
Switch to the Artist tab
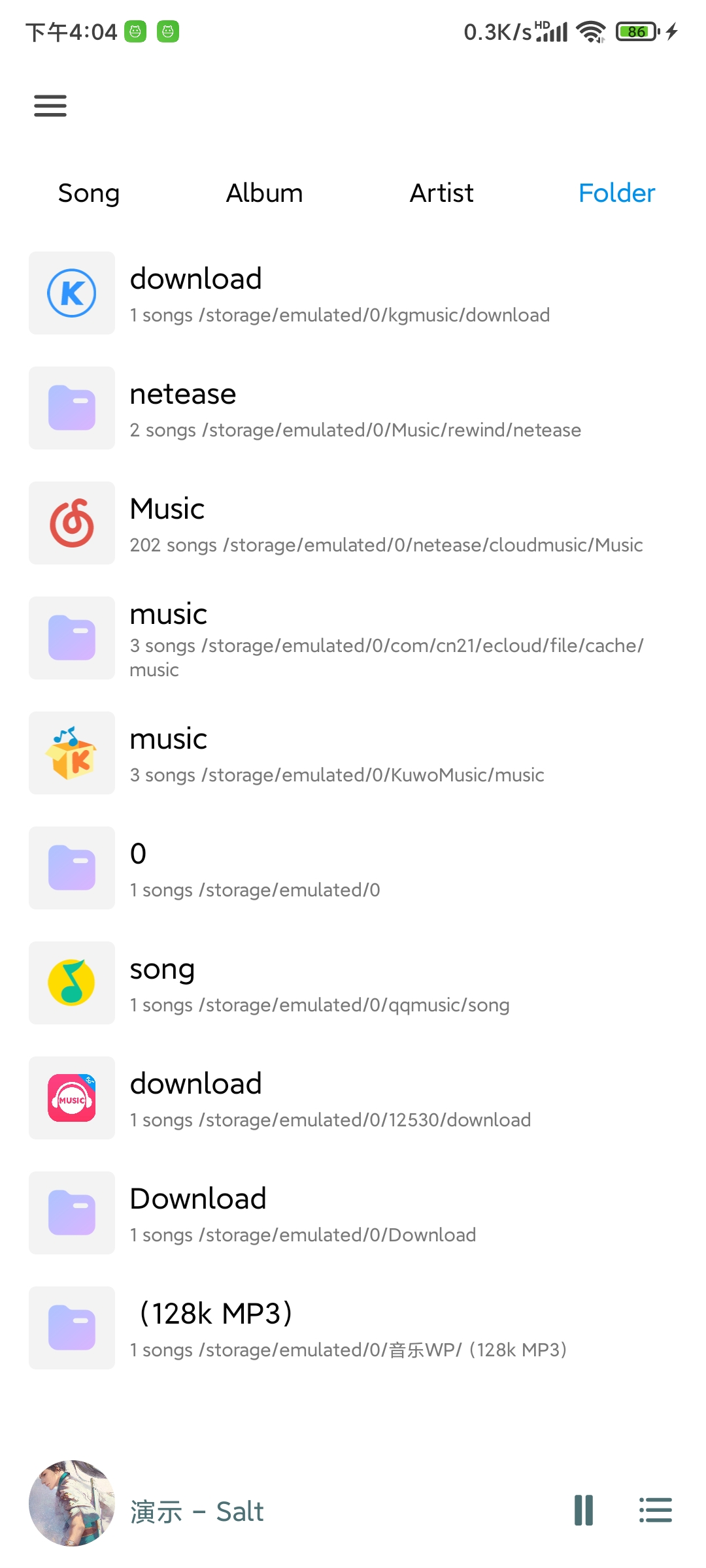[442, 193]
